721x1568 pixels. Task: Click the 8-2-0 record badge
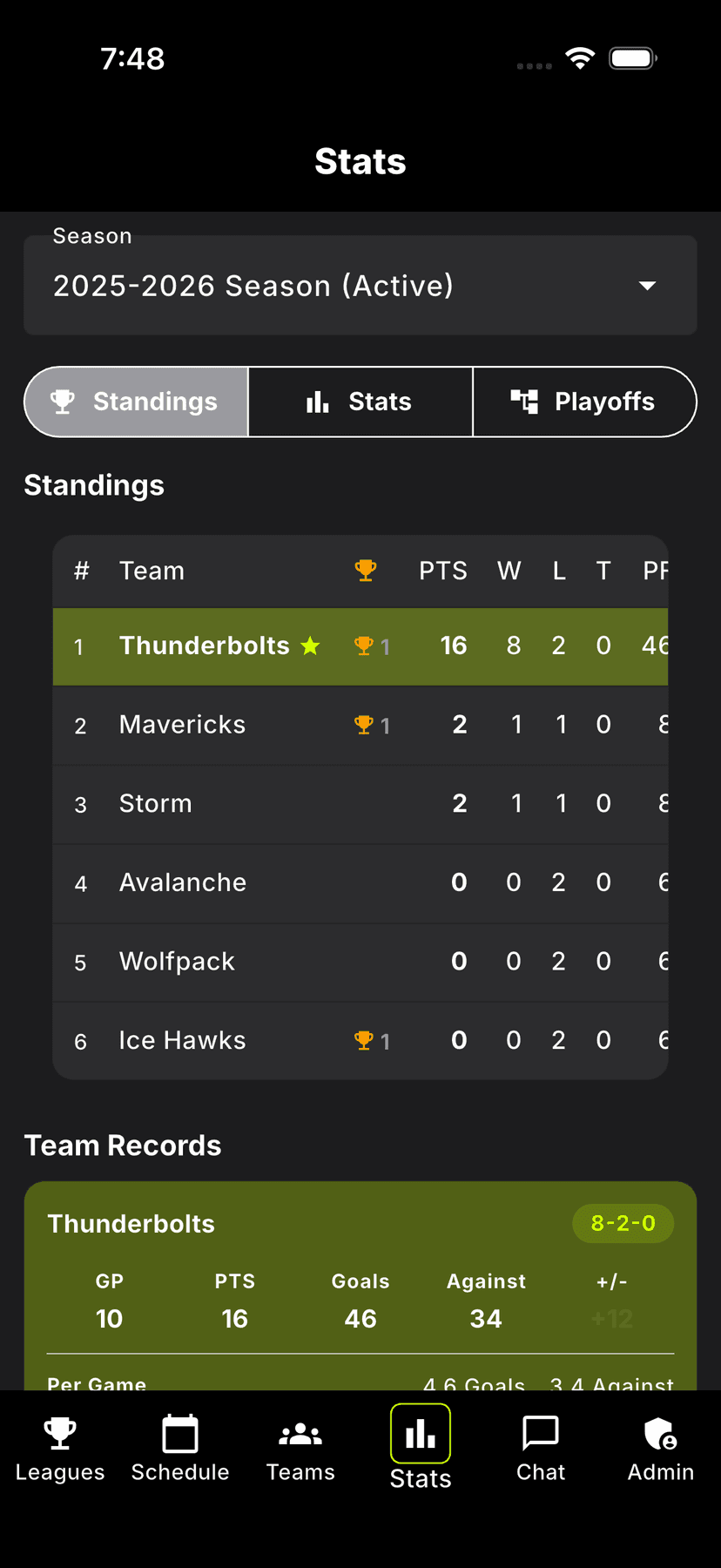pos(623,1223)
